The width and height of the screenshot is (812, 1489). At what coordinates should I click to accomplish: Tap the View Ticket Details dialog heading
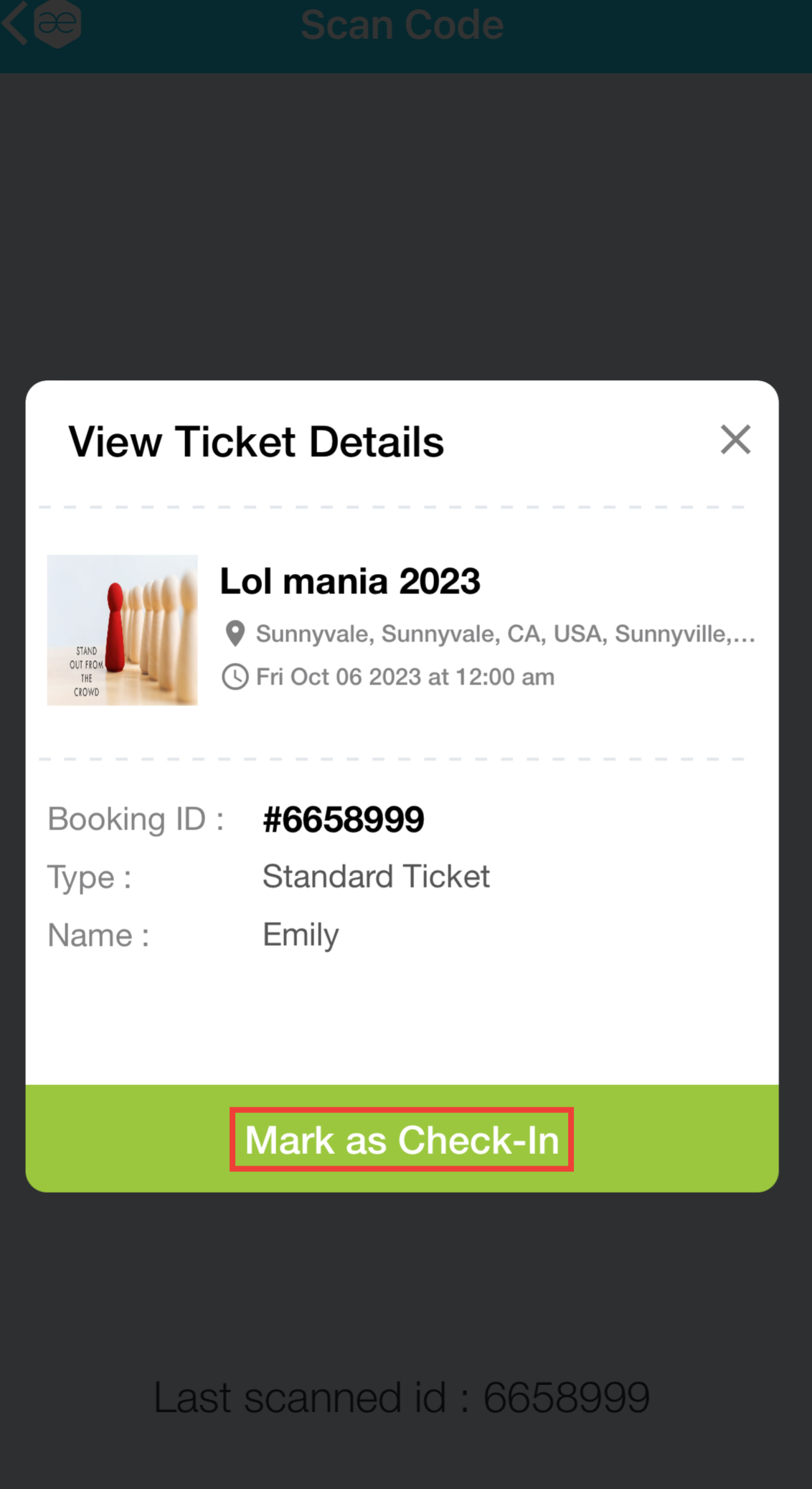click(x=256, y=441)
